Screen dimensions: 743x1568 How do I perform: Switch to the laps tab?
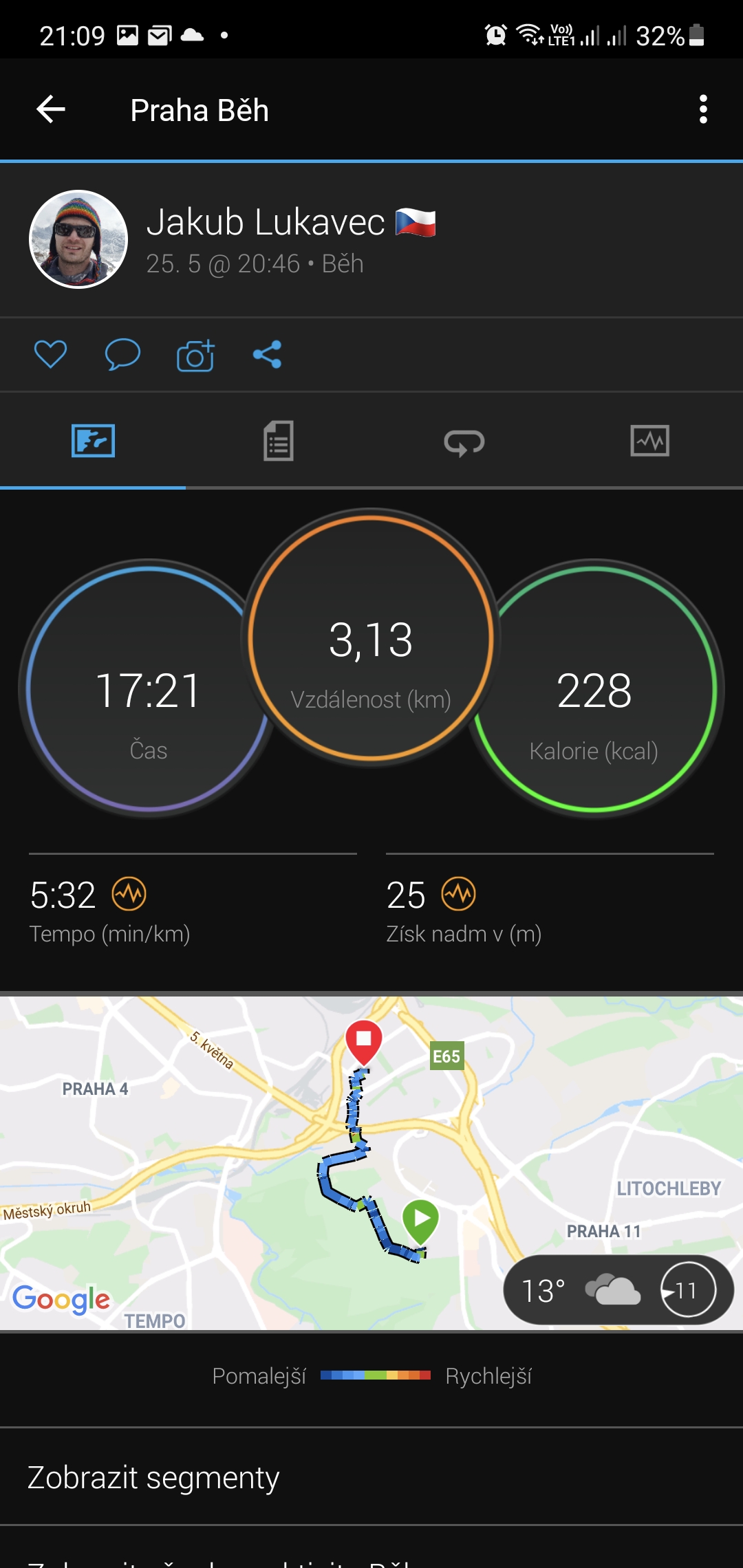point(464,441)
